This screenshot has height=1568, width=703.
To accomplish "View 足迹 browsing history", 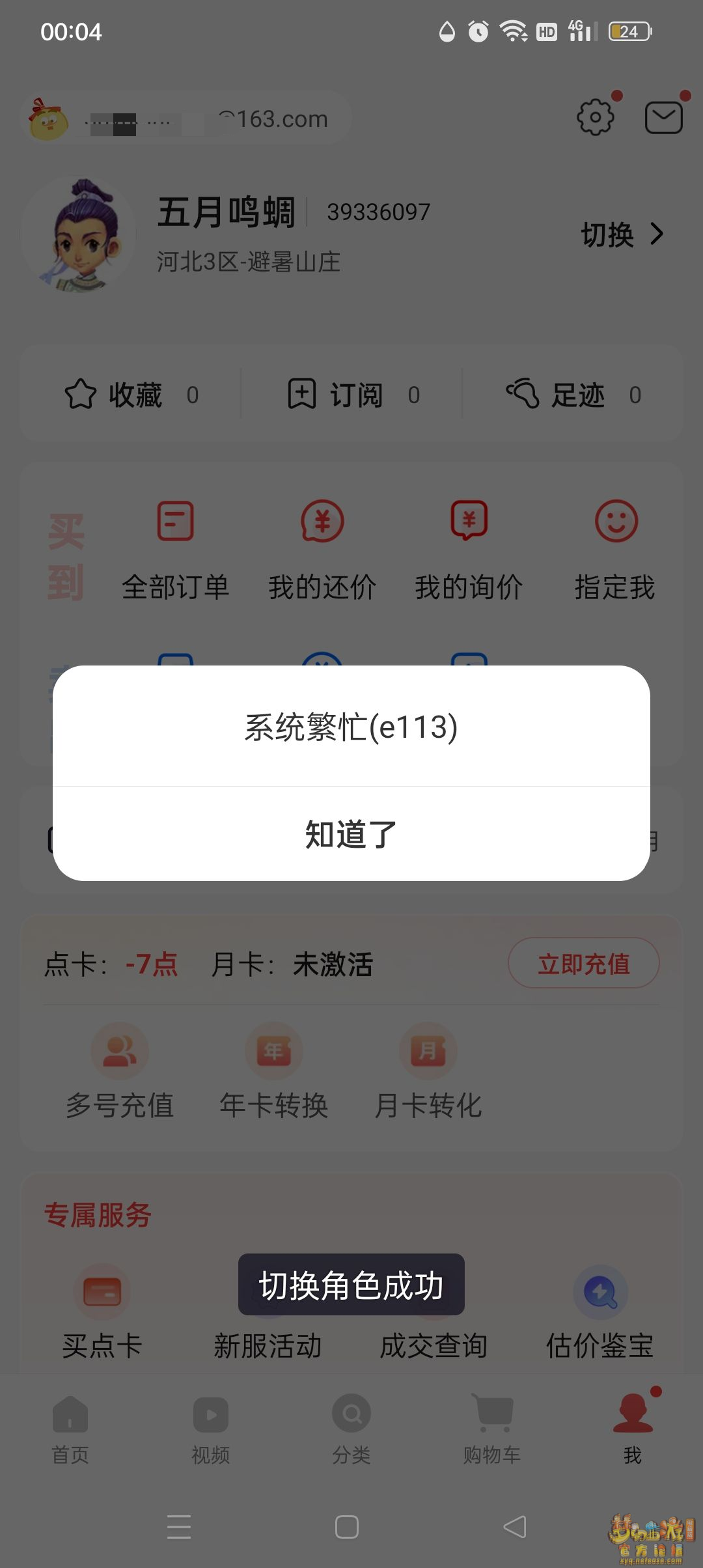I will click(x=574, y=395).
